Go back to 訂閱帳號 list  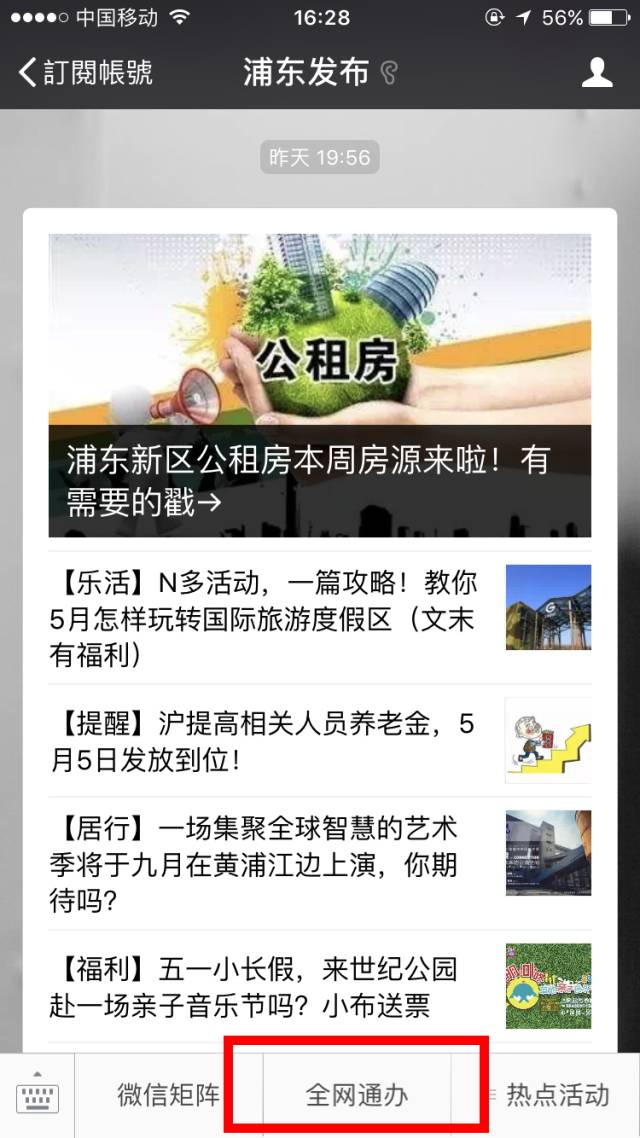(x=86, y=73)
